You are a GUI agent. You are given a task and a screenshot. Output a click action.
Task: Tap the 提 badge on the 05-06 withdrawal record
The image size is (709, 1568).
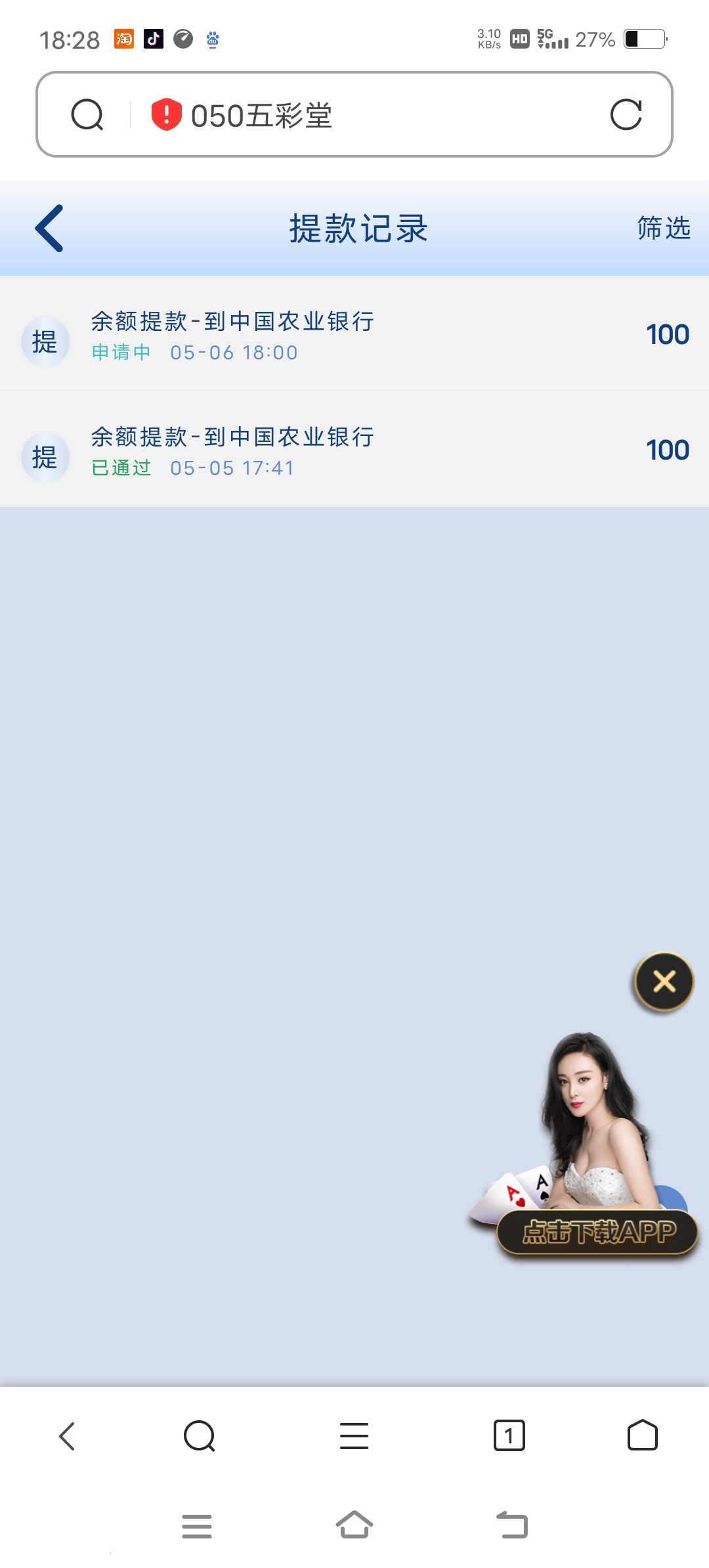pyautogui.click(x=45, y=341)
